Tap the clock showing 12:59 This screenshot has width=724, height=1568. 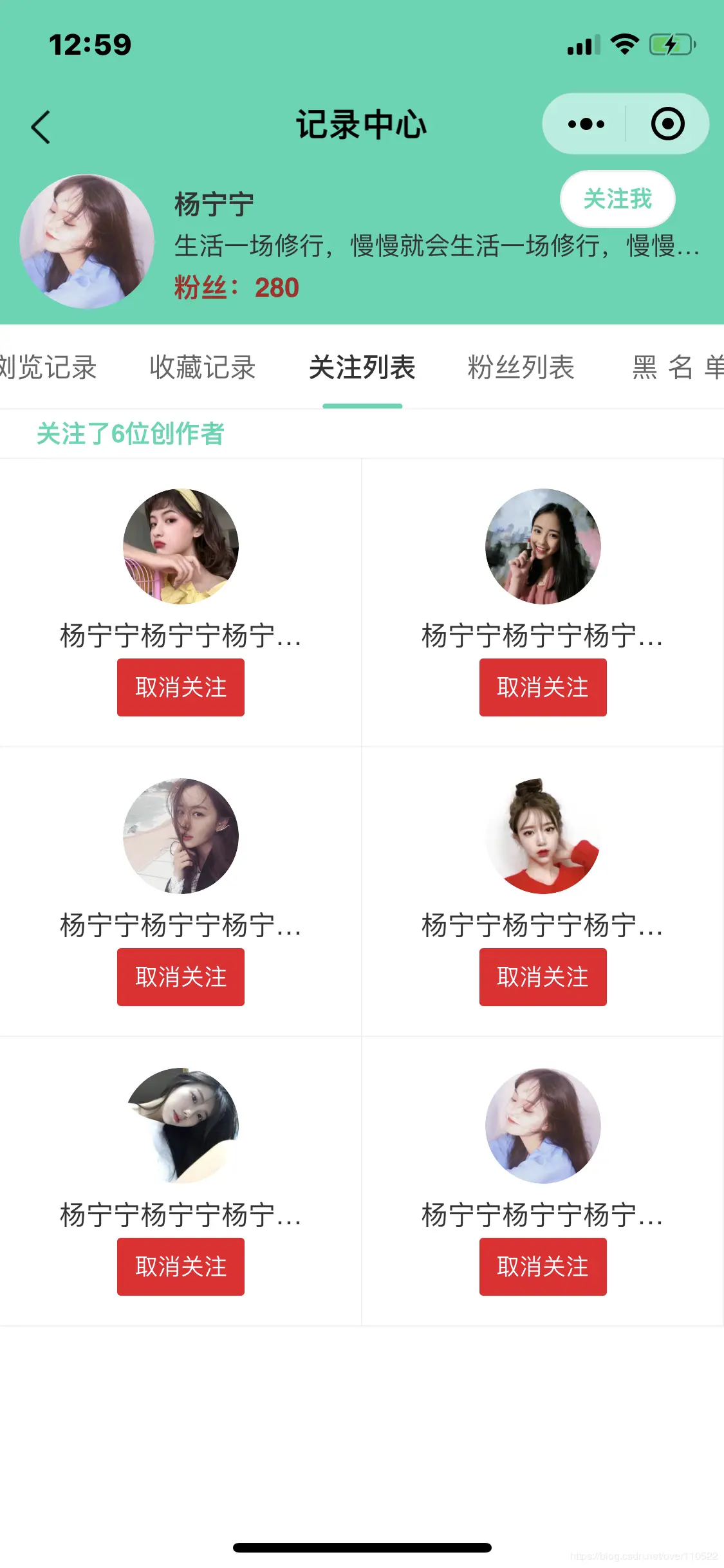[x=90, y=44]
